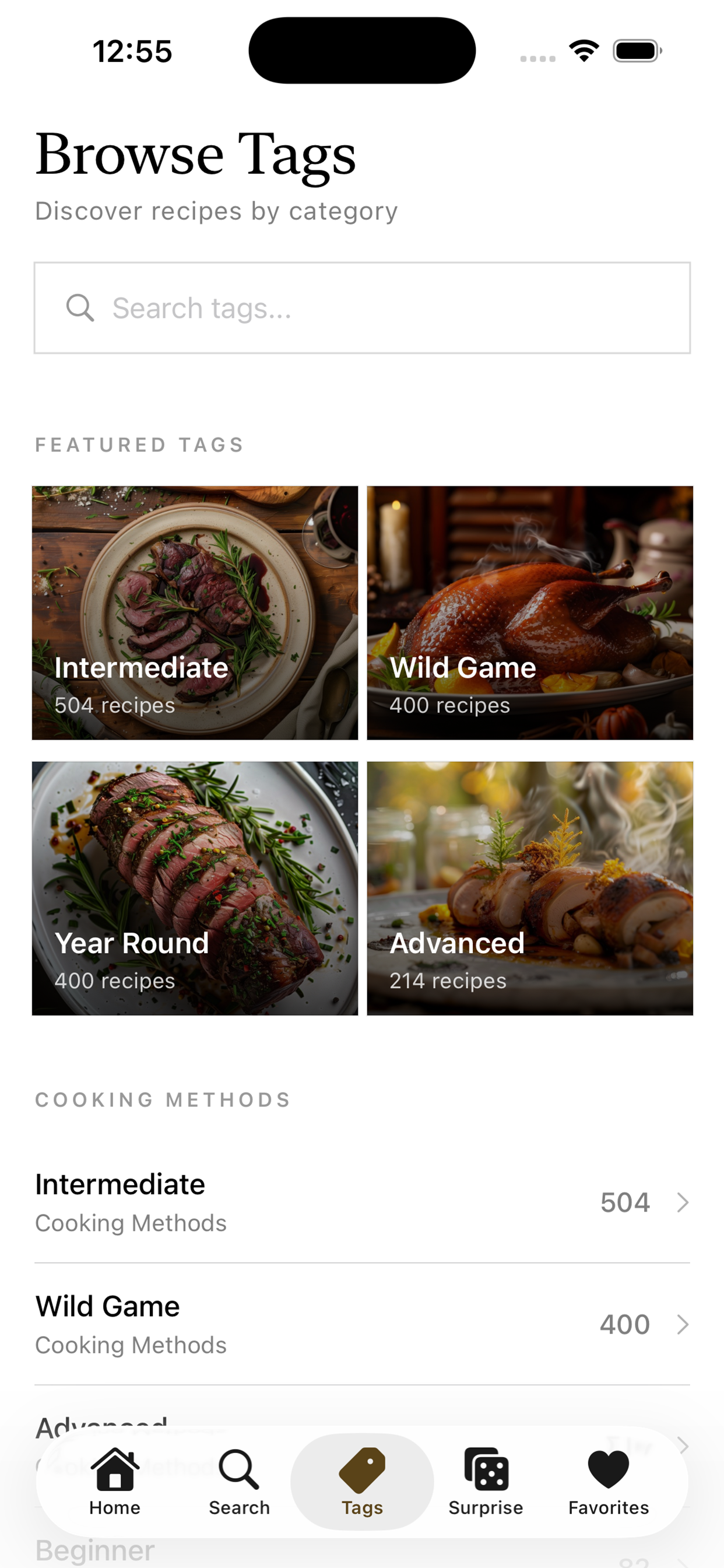Open the Wild Game Cooking Methods row
This screenshot has width=724, height=1568.
(x=361, y=1324)
